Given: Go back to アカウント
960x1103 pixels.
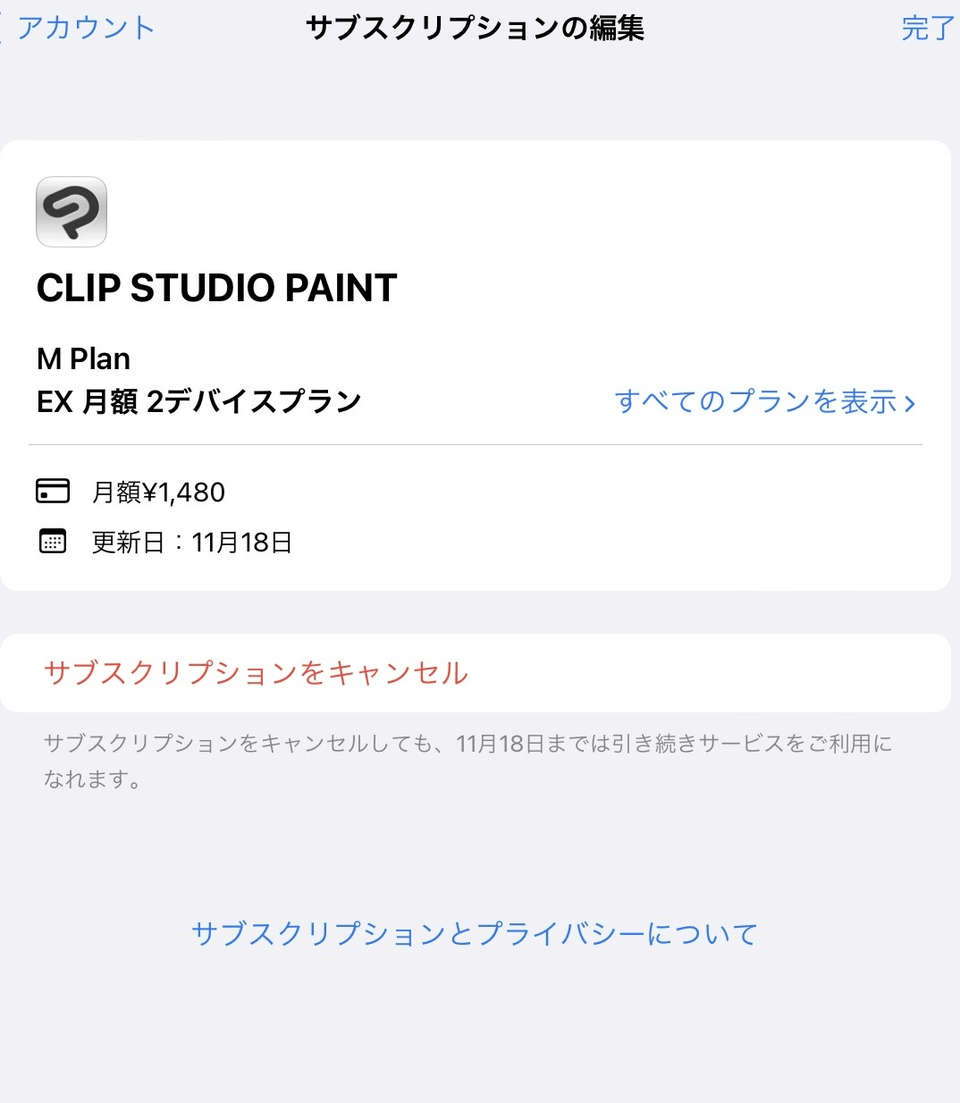Looking at the screenshot, I should [82, 28].
